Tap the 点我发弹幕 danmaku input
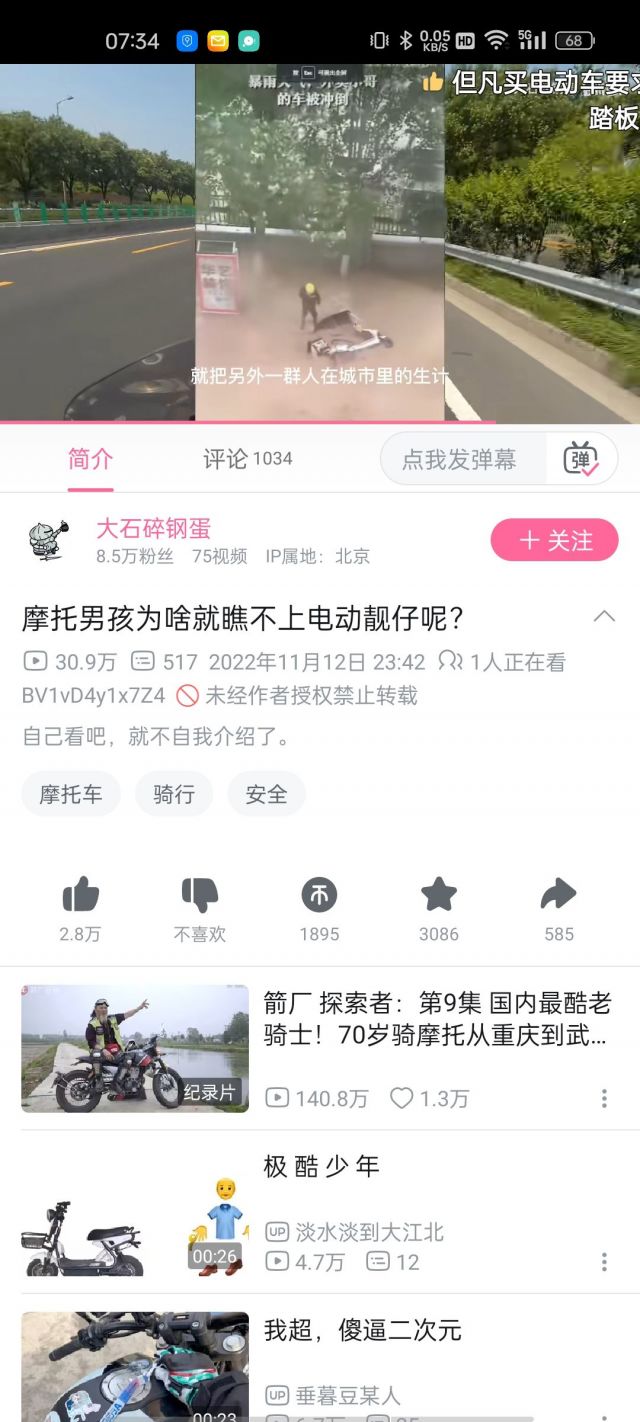Screen dimensions: 640x1422 (x=460, y=460)
